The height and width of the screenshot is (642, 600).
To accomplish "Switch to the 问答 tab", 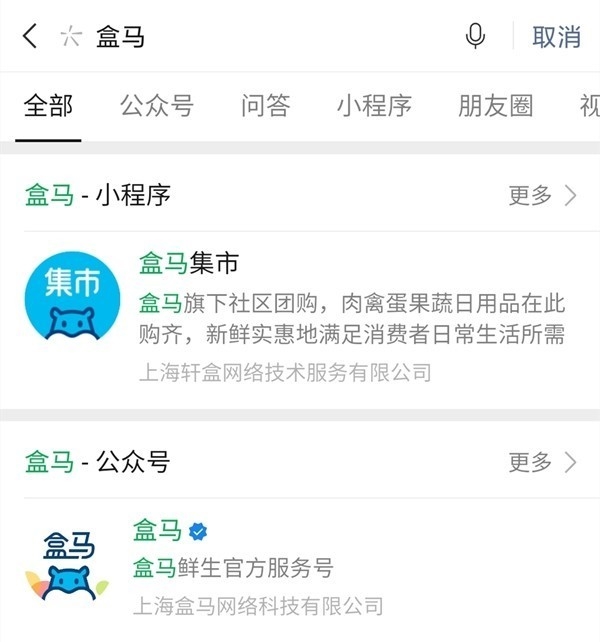I will click(x=265, y=105).
